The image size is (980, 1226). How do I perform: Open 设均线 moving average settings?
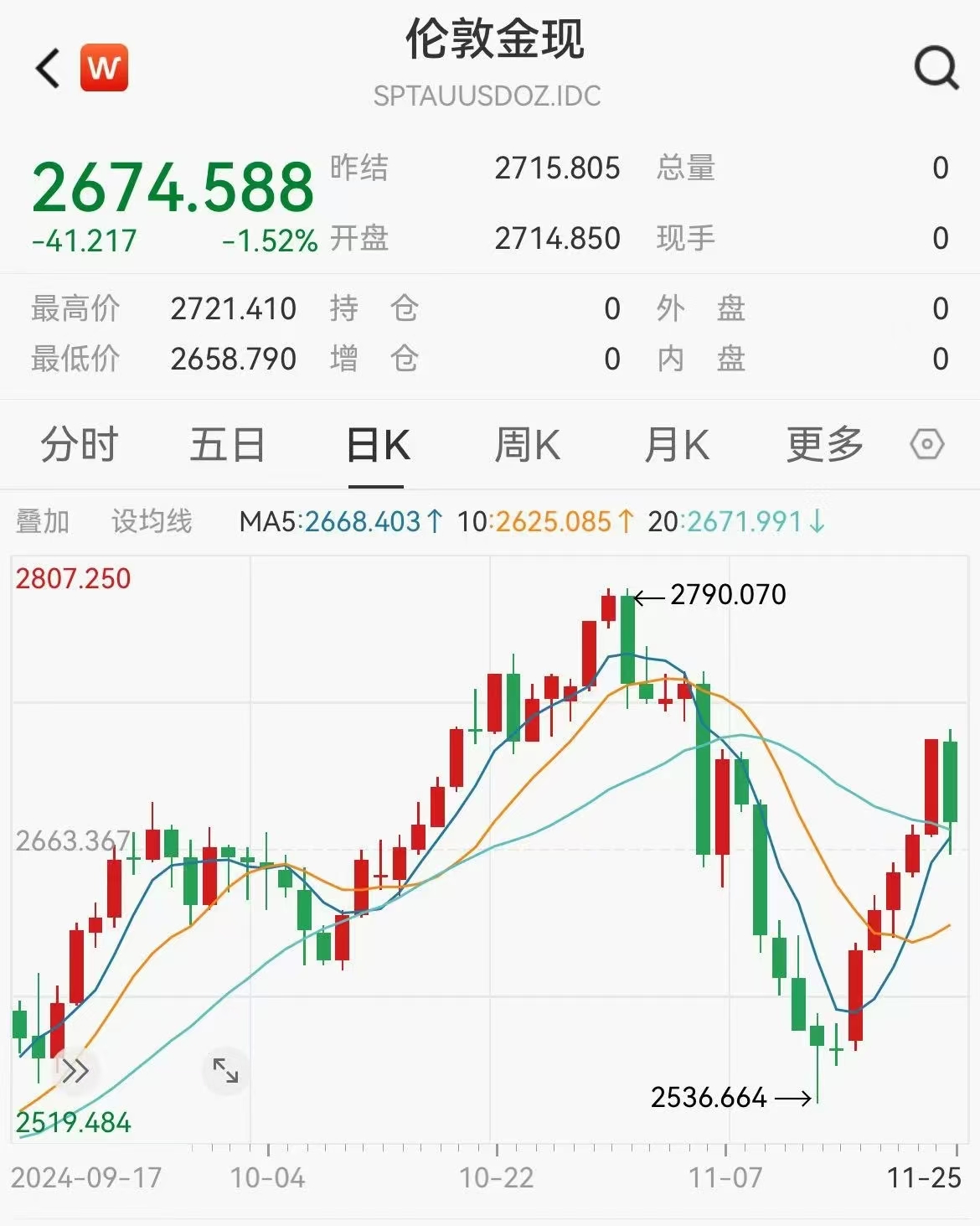152,521
